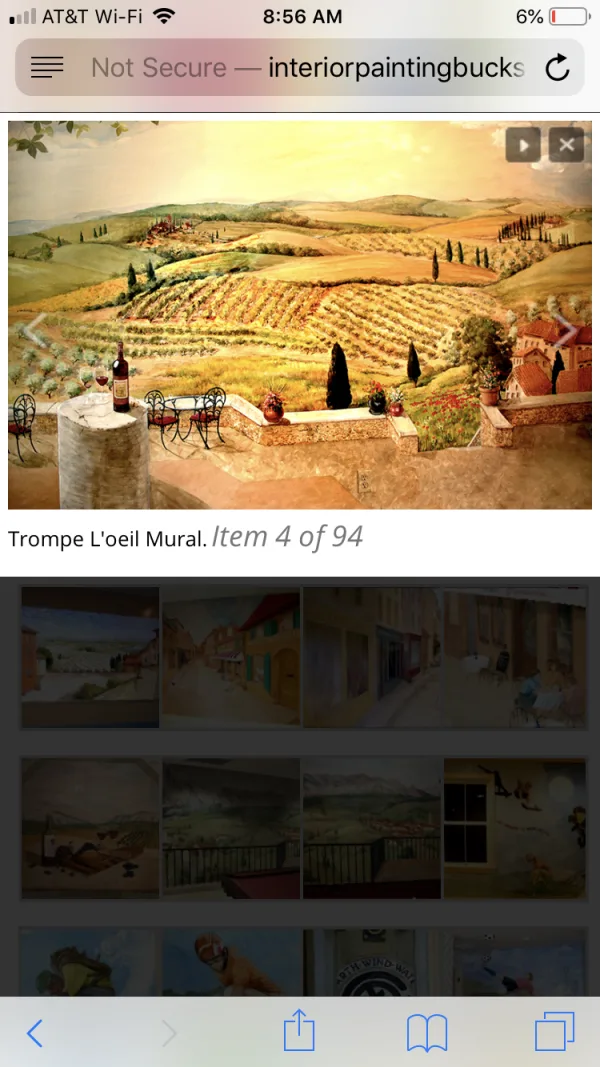Image resolution: width=600 pixels, height=1067 pixels.
Task: Advance to the next mural image
Action: click(x=565, y=331)
